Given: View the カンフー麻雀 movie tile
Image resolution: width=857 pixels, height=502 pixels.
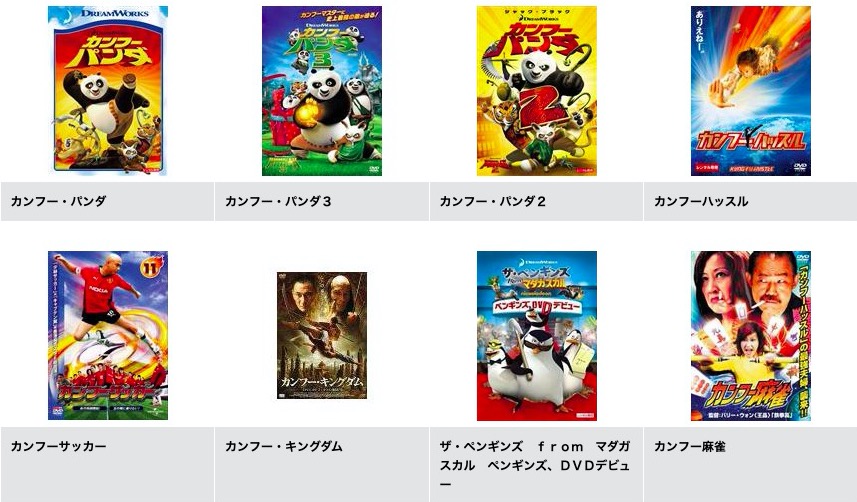Looking at the screenshot, I should point(750,335).
